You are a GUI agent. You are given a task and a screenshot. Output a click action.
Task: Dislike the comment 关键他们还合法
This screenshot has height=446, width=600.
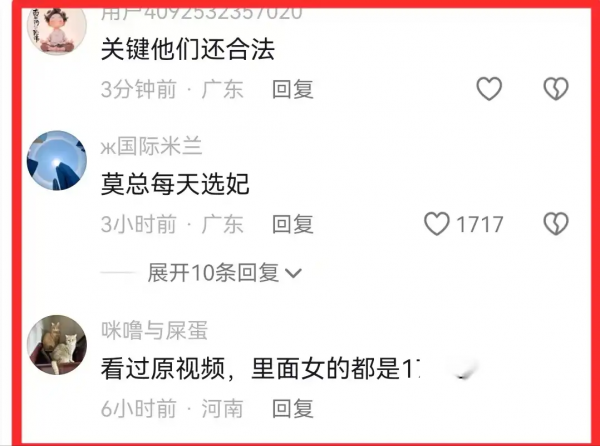coord(556,89)
